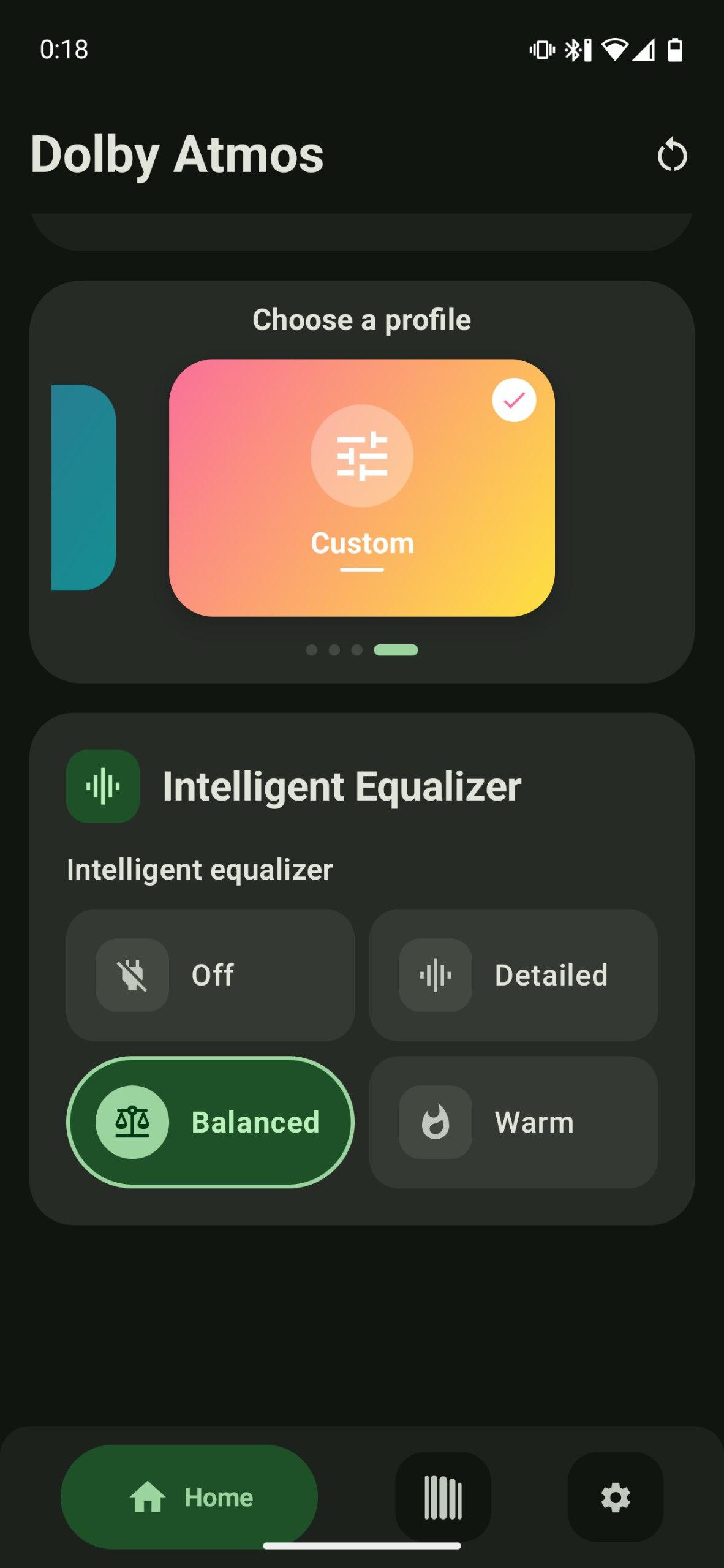The image size is (724, 1568).
Task: Choose the Detailed equalizer option
Action: point(513,975)
